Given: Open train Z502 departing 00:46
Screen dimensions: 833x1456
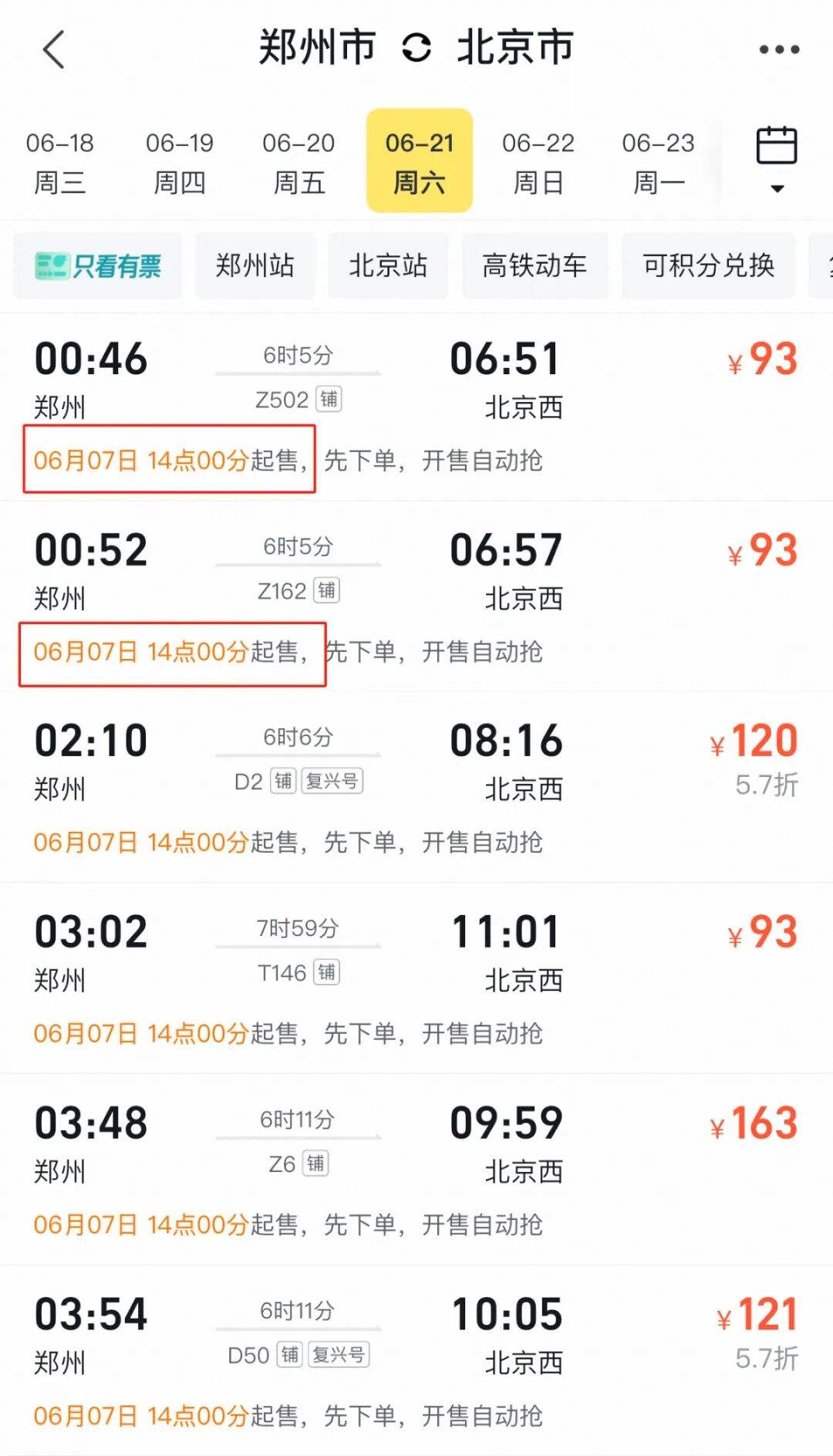Looking at the screenshot, I should [416, 407].
